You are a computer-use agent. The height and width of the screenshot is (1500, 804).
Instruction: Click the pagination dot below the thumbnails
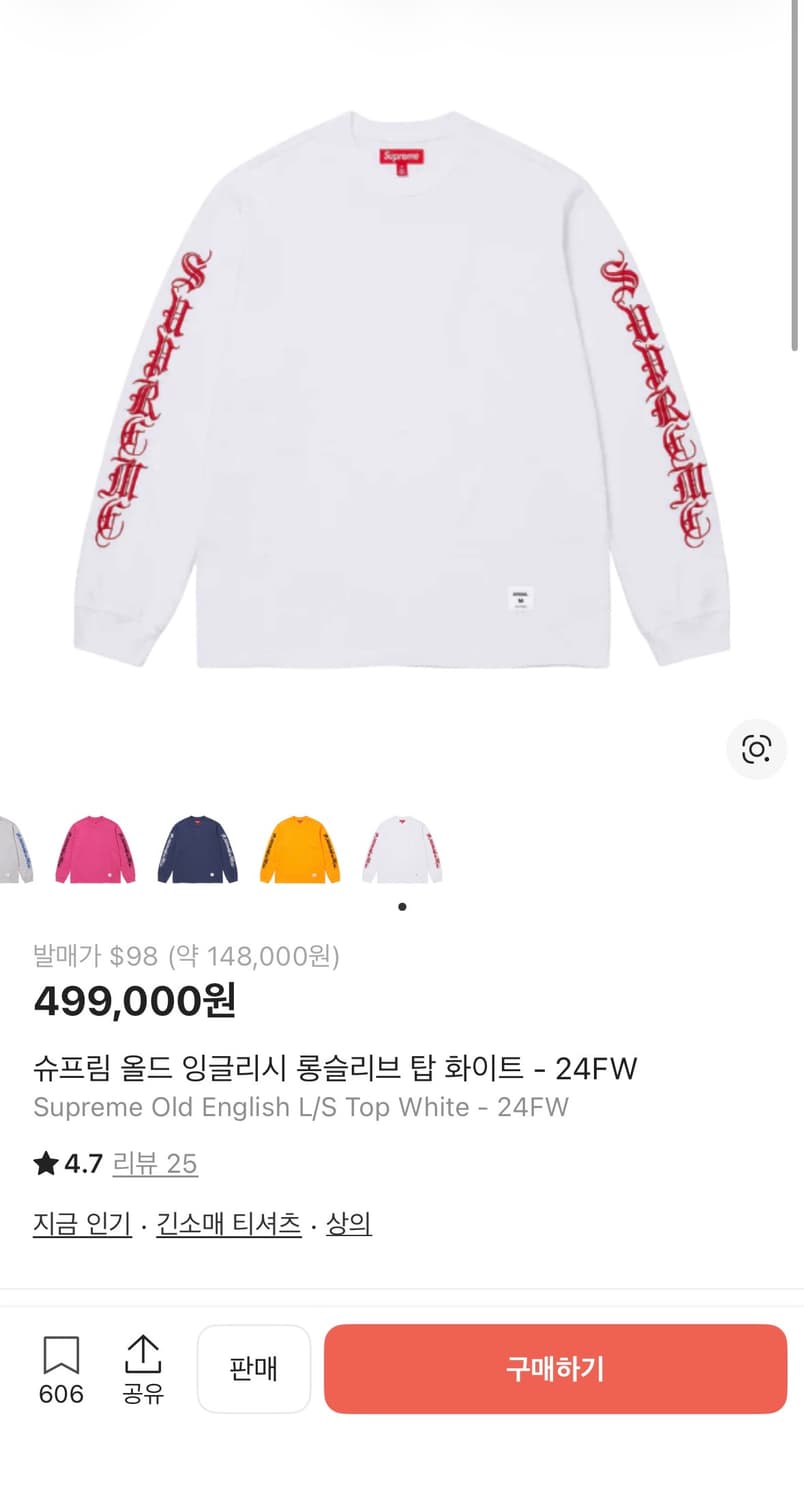tap(402, 906)
